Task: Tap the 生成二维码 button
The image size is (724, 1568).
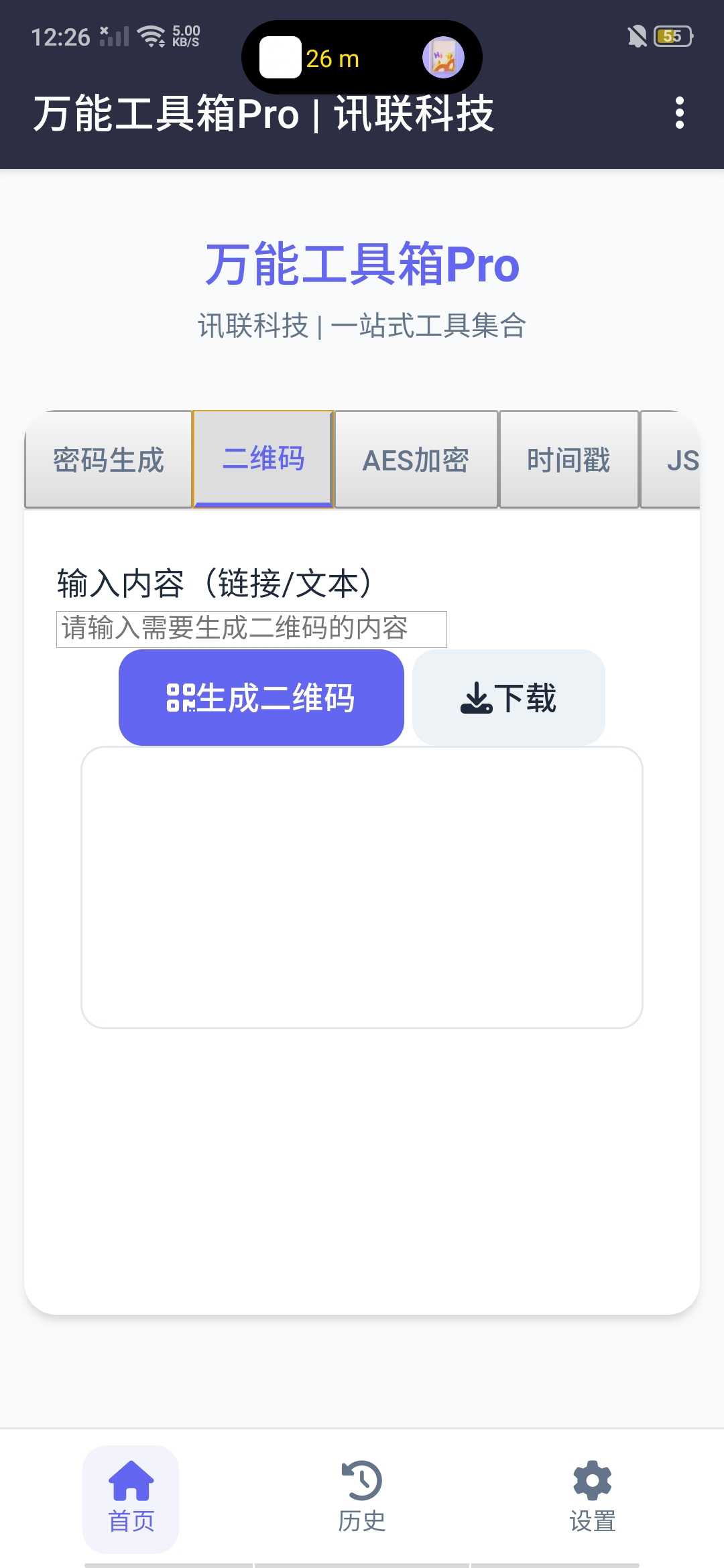Action: (261, 698)
